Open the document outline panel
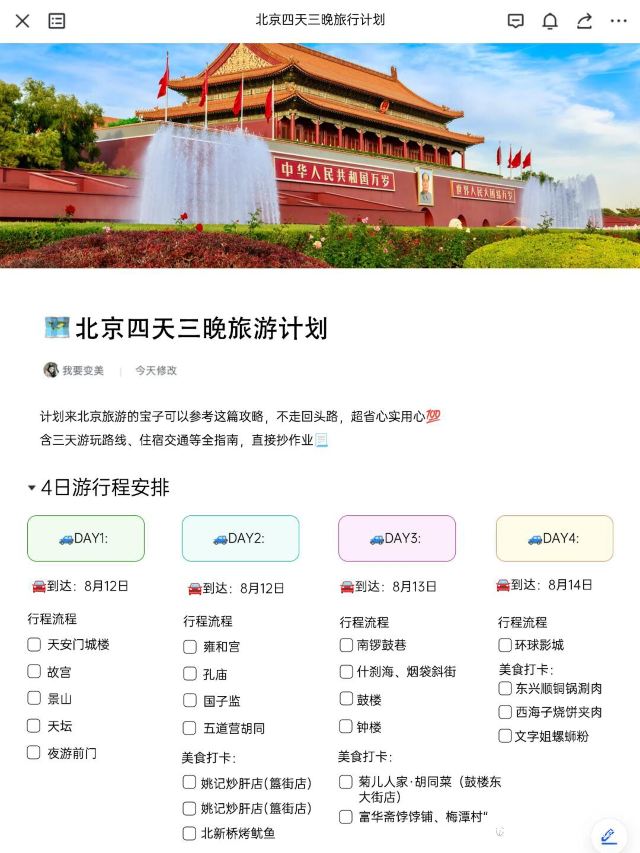The height and width of the screenshot is (853, 640). (x=57, y=20)
